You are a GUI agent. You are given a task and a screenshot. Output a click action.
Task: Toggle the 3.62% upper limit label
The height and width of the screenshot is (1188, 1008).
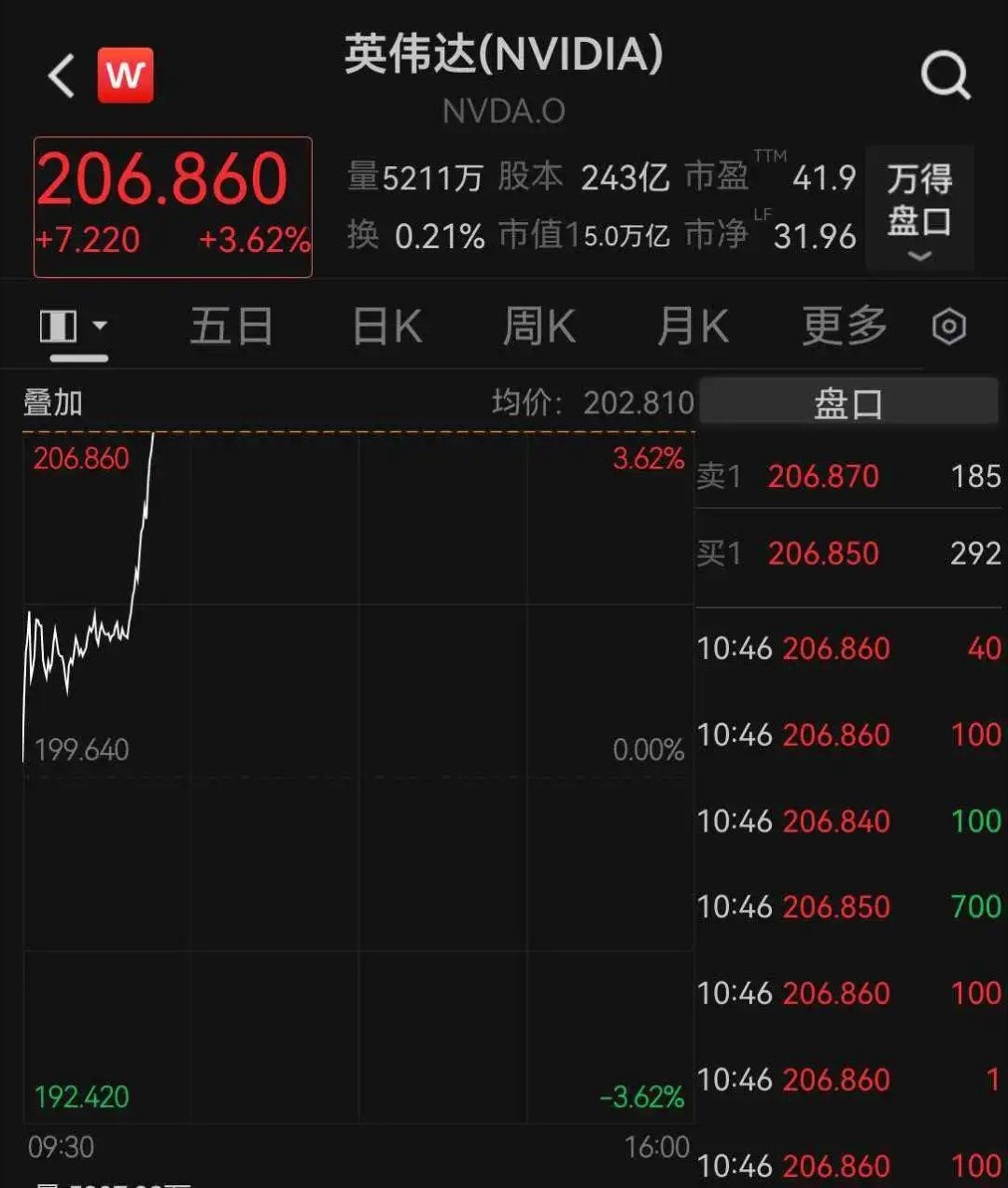(648, 458)
